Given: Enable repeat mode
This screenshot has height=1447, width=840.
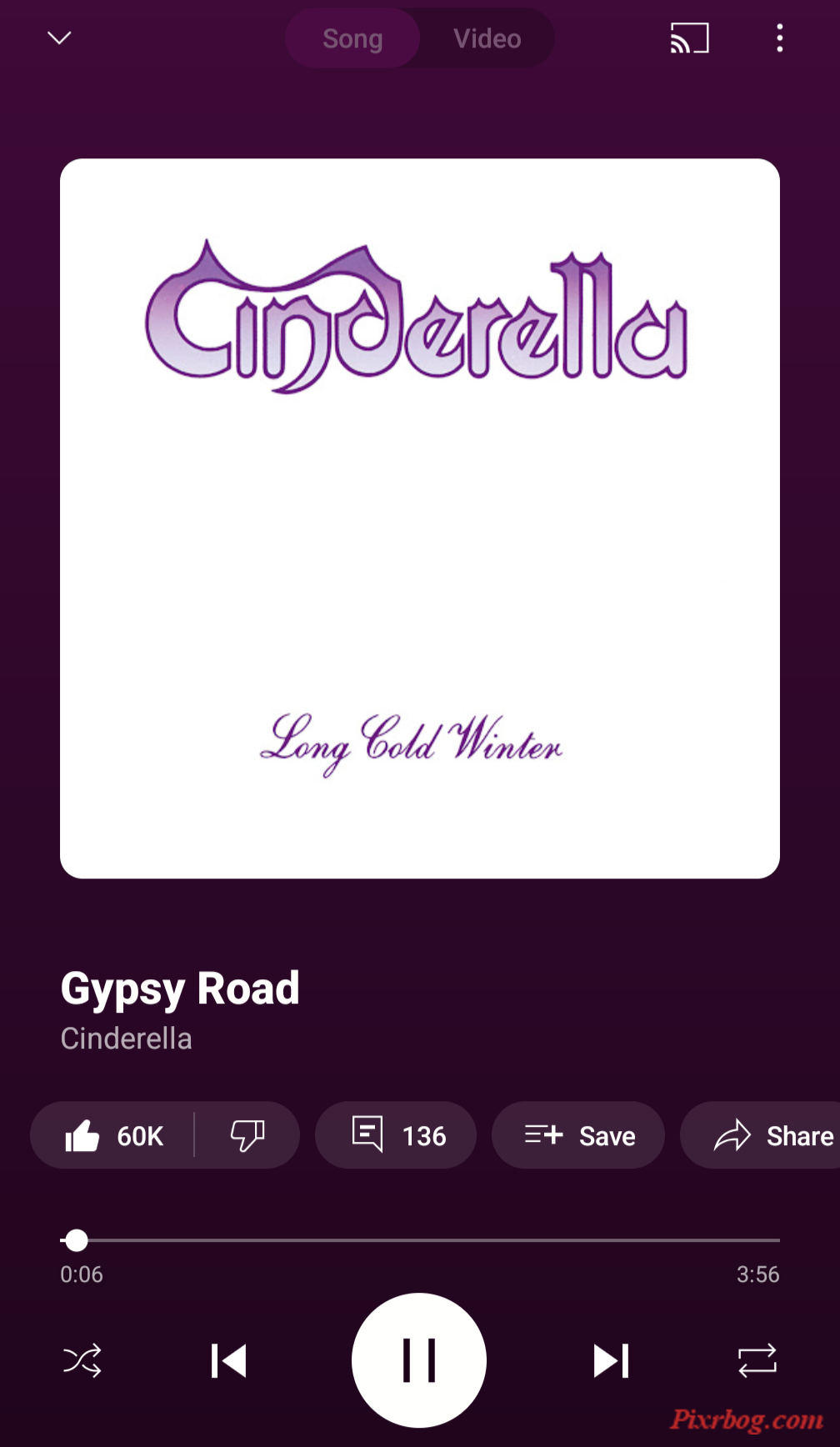Looking at the screenshot, I should click(757, 1360).
